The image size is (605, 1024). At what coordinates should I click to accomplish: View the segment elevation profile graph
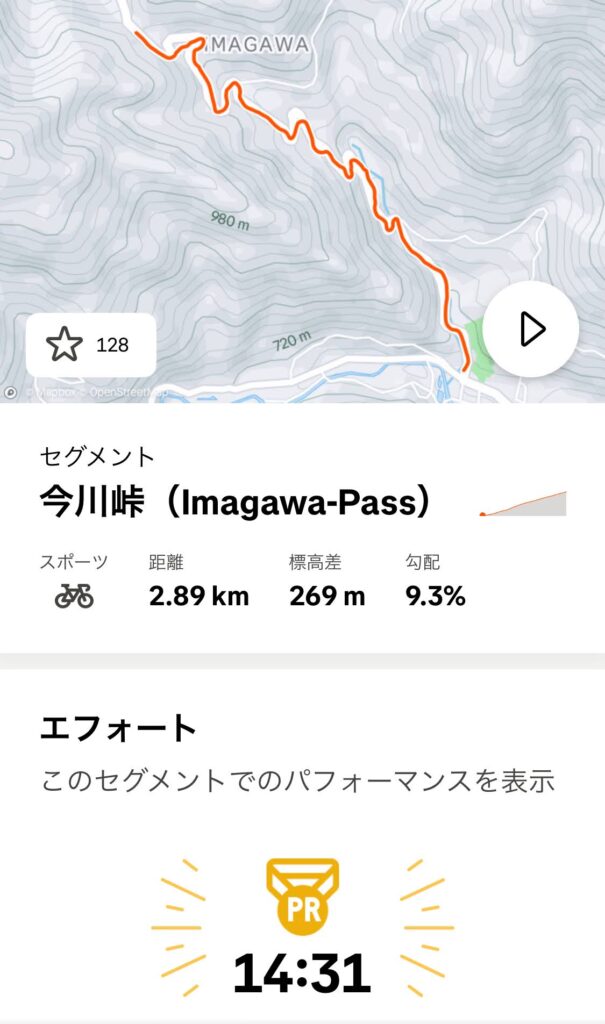[523, 504]
